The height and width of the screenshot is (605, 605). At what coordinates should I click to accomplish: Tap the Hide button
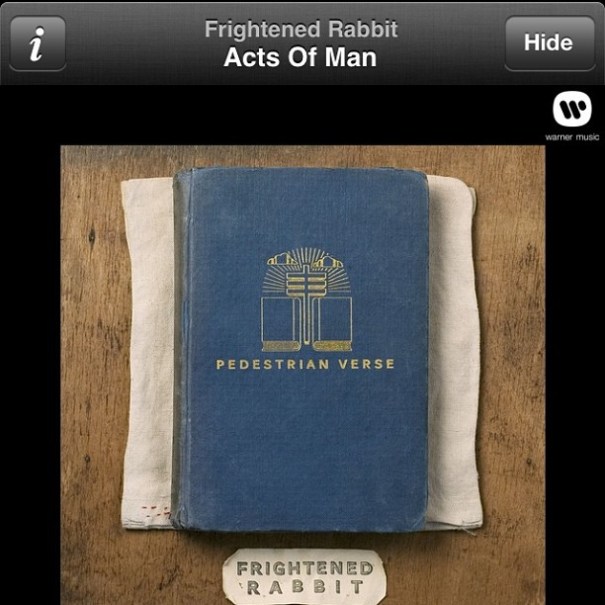tap(548, 43)
